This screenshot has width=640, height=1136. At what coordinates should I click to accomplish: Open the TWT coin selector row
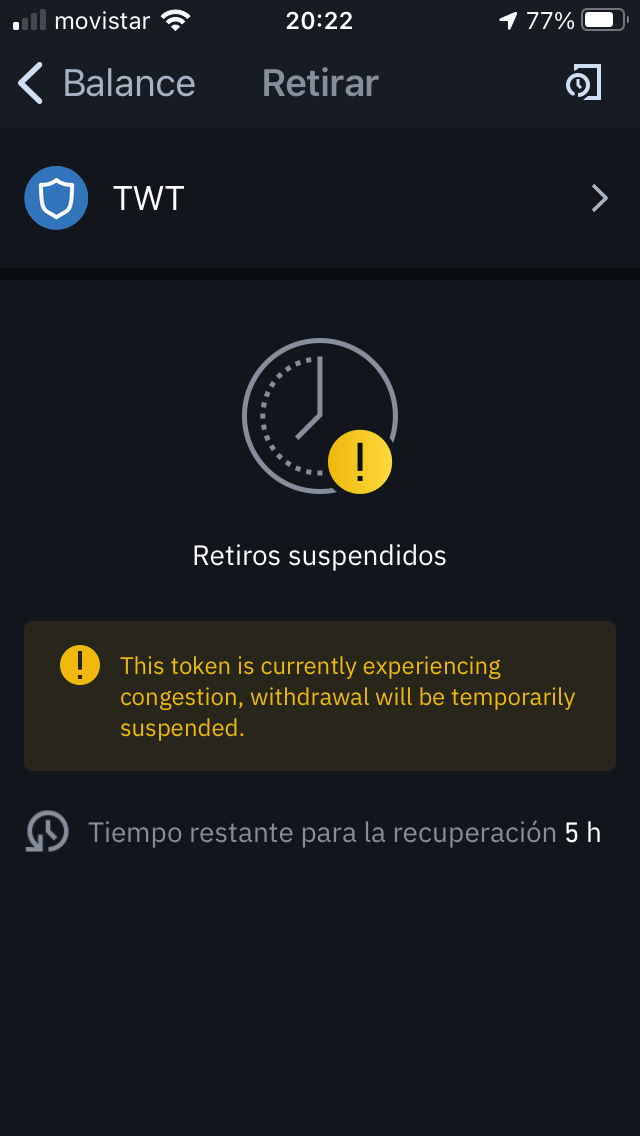pos(320,198)
